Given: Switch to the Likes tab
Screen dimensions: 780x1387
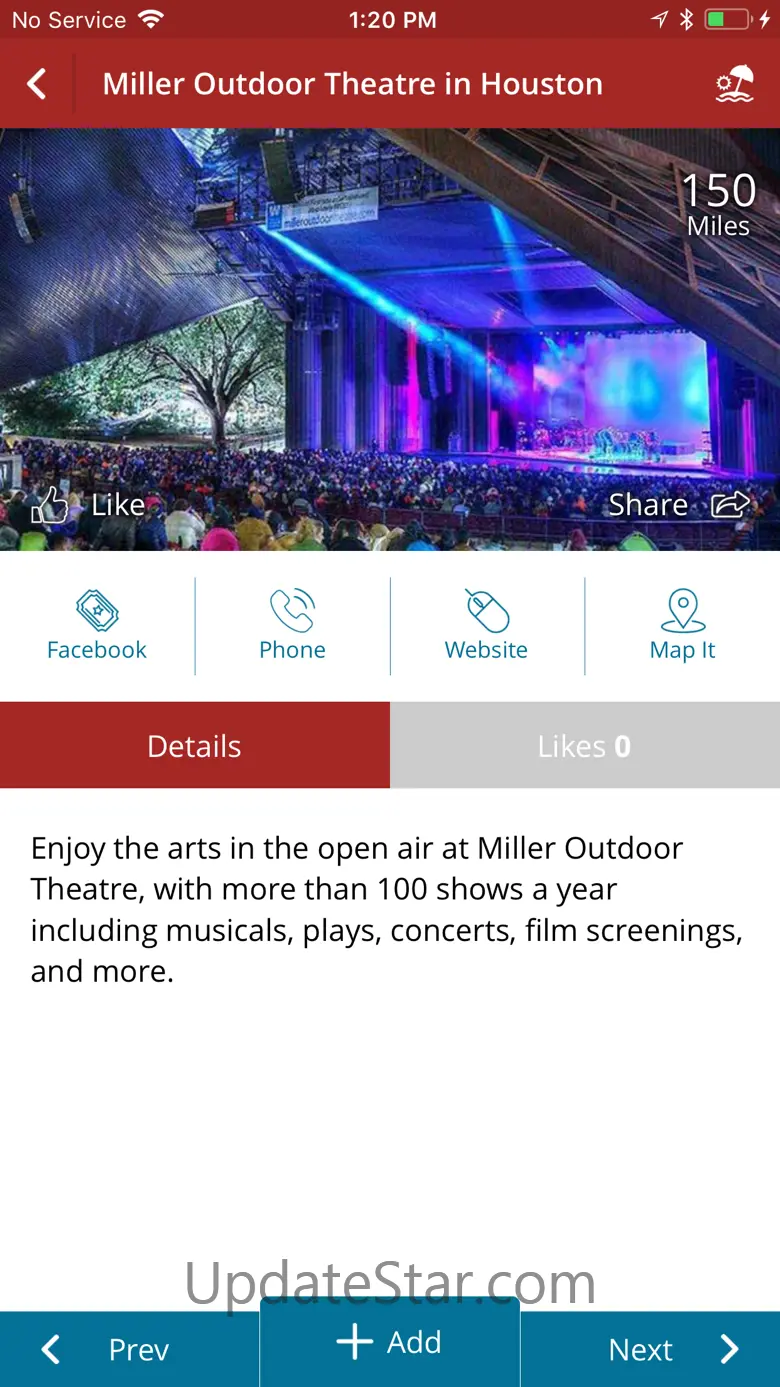Looking at the screenshot, I should (584, 746).
